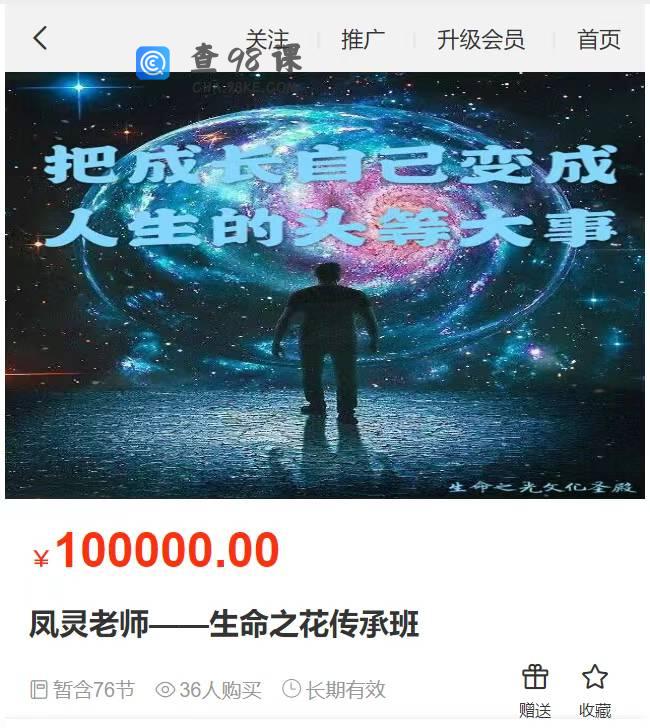Image resolution: width=650 pixels, height=728 pixels.
Task: Select 升级会员 to upgrade membership
Action: 480,40
